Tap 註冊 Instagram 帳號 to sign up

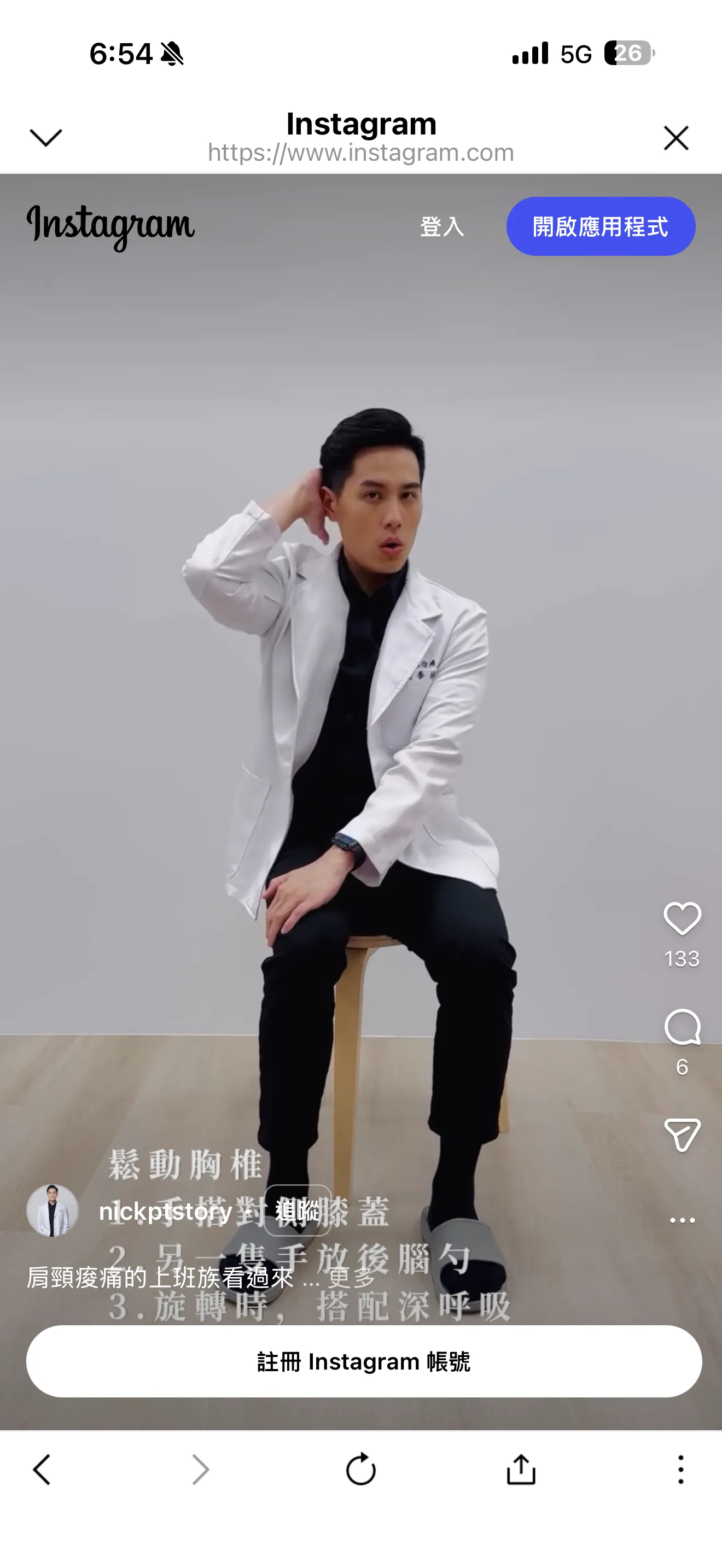[x=363, y=1361]
